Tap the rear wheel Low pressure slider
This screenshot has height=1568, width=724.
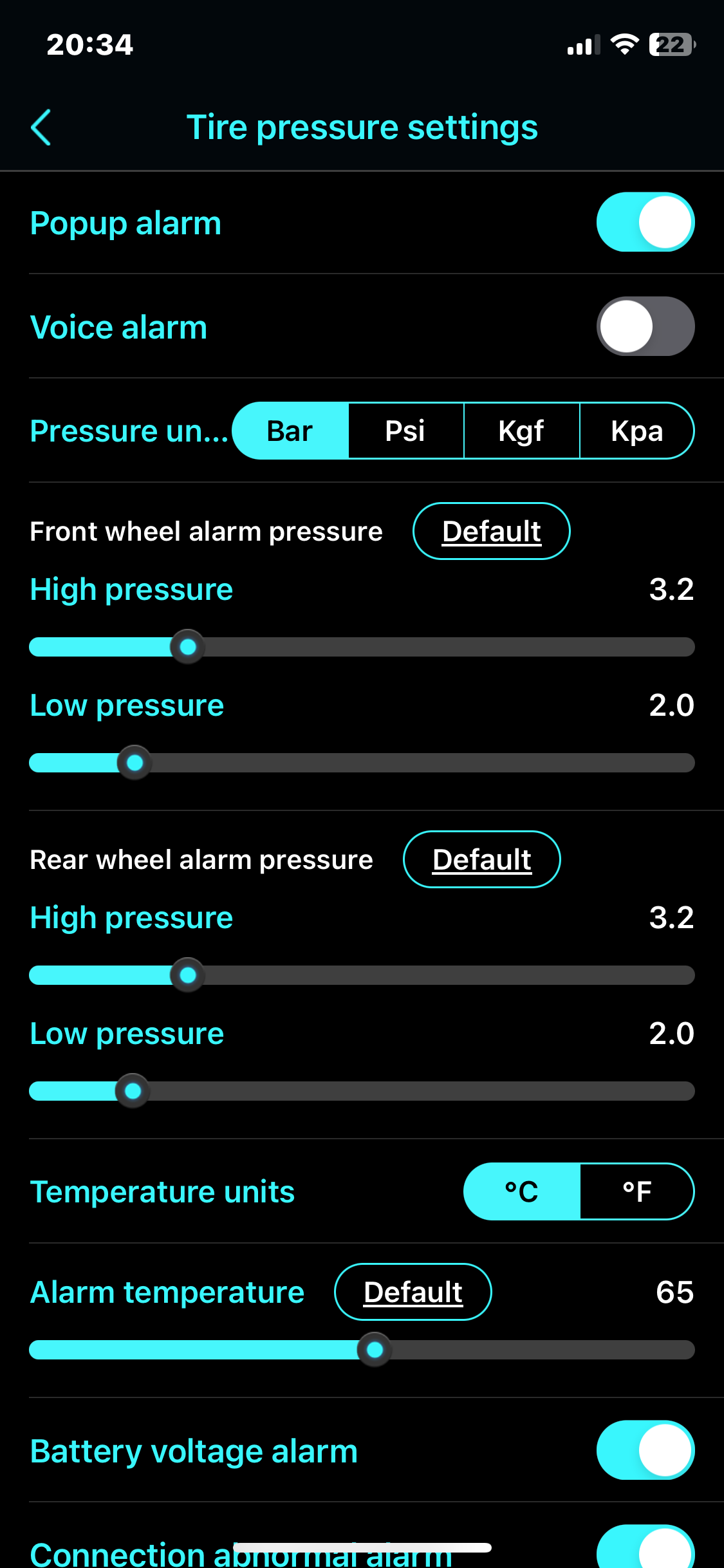click(362, 1091)
